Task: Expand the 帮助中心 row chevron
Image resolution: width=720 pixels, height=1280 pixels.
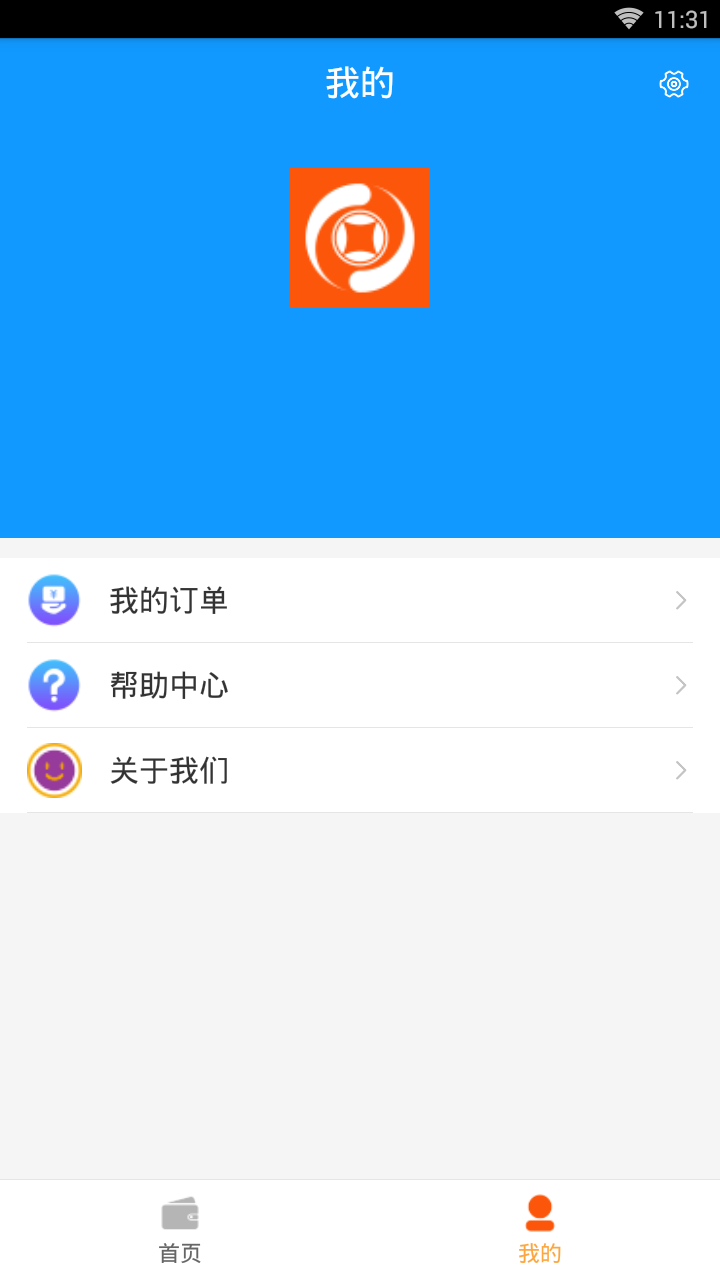Action: [681, 685]
